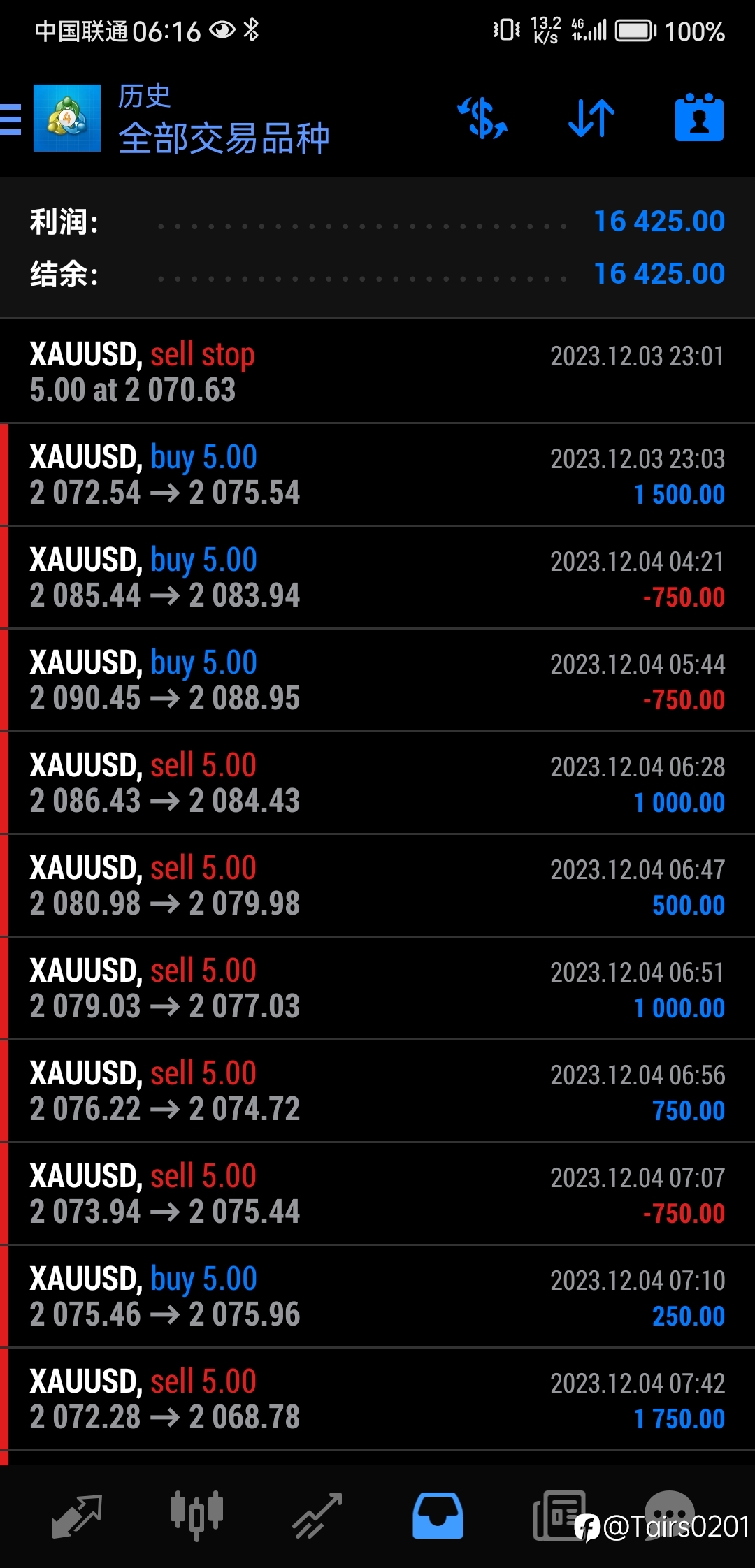The width and height of the screenshot is (755, 1568).
Task: Open the calendar date range picker
Action: coord(699,117)
